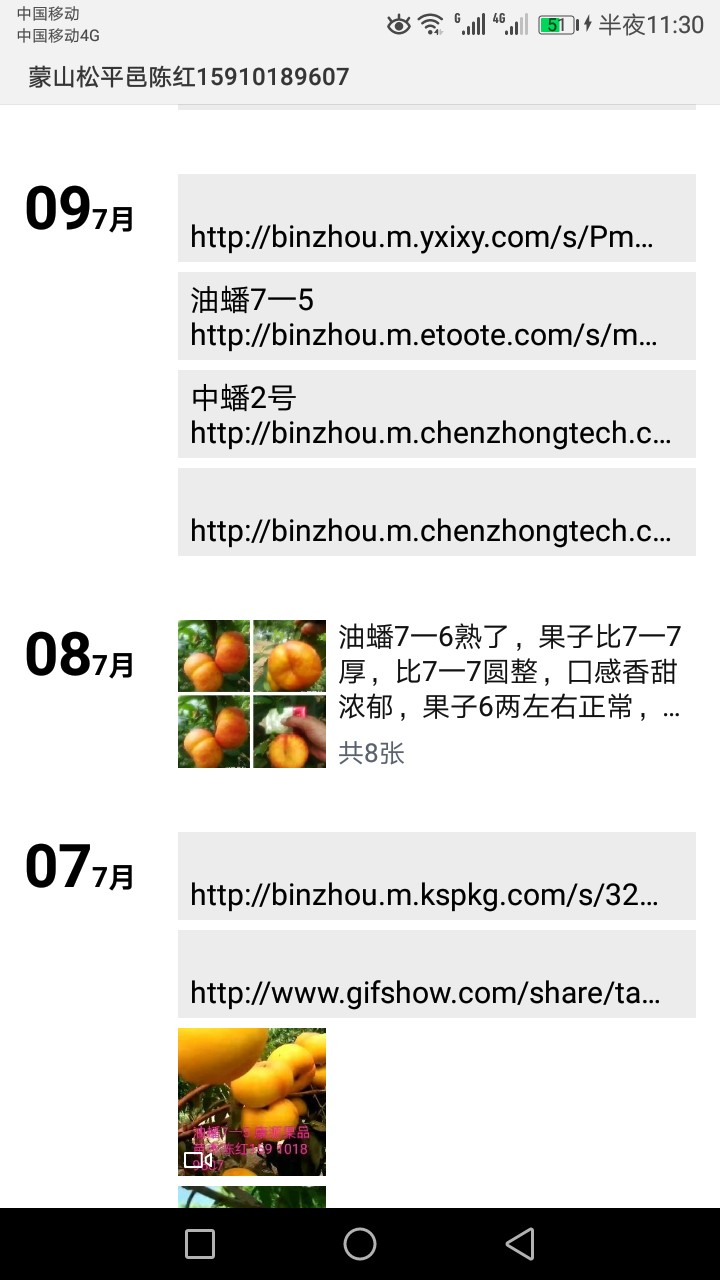
Task: Go back using the system back button
Action: 520,1244
